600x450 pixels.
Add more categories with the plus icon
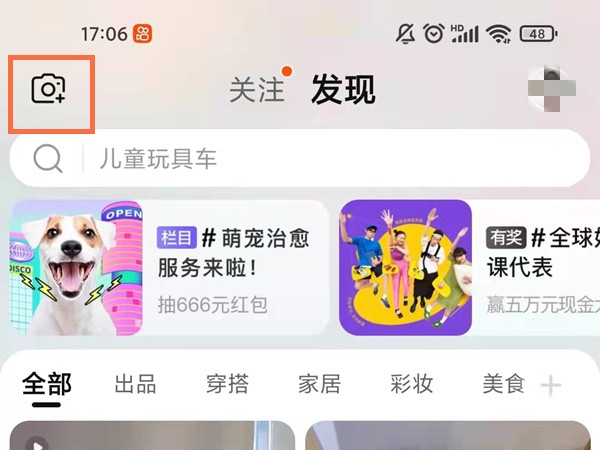(551, 385)
